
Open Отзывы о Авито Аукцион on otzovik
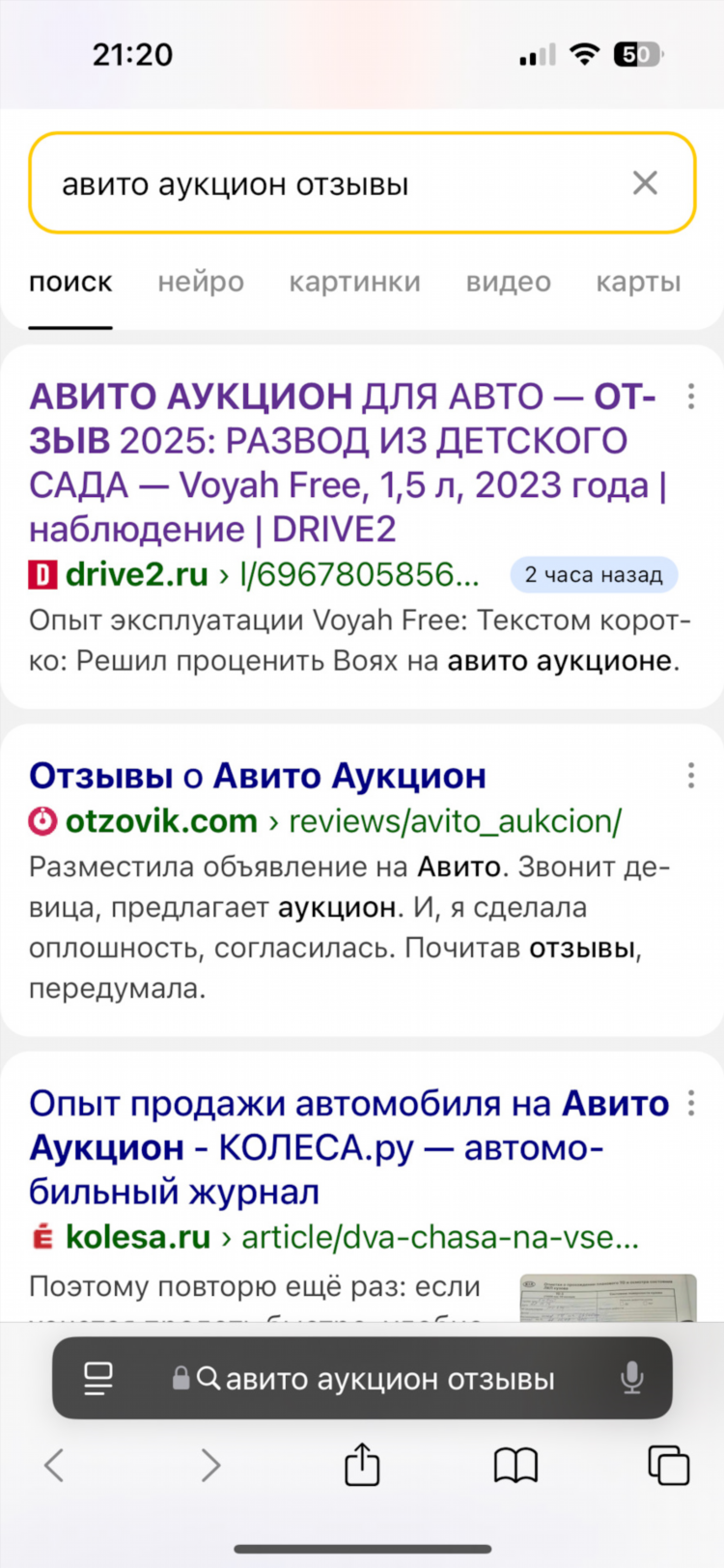(x=258, y=776)
